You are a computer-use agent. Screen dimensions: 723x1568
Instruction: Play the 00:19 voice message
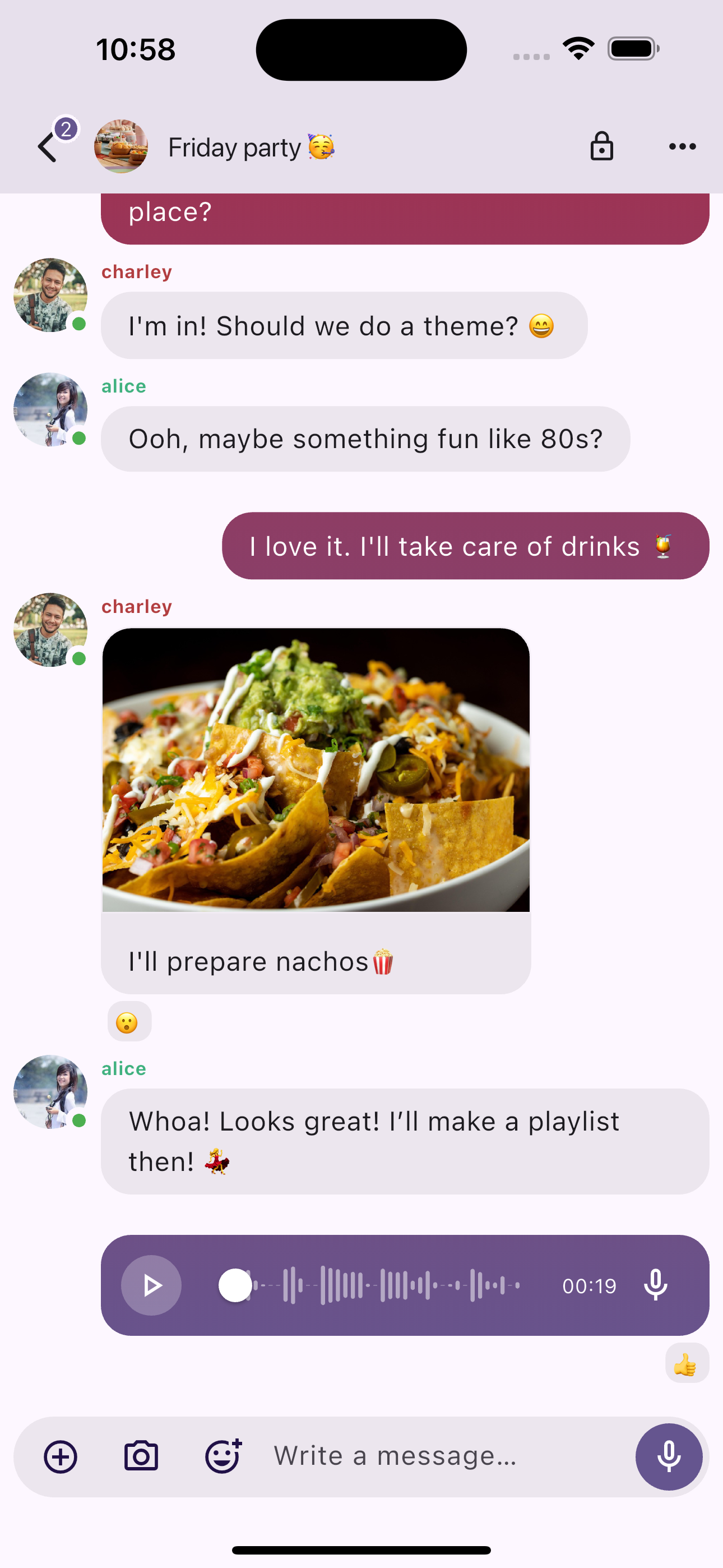(151, 1285)
